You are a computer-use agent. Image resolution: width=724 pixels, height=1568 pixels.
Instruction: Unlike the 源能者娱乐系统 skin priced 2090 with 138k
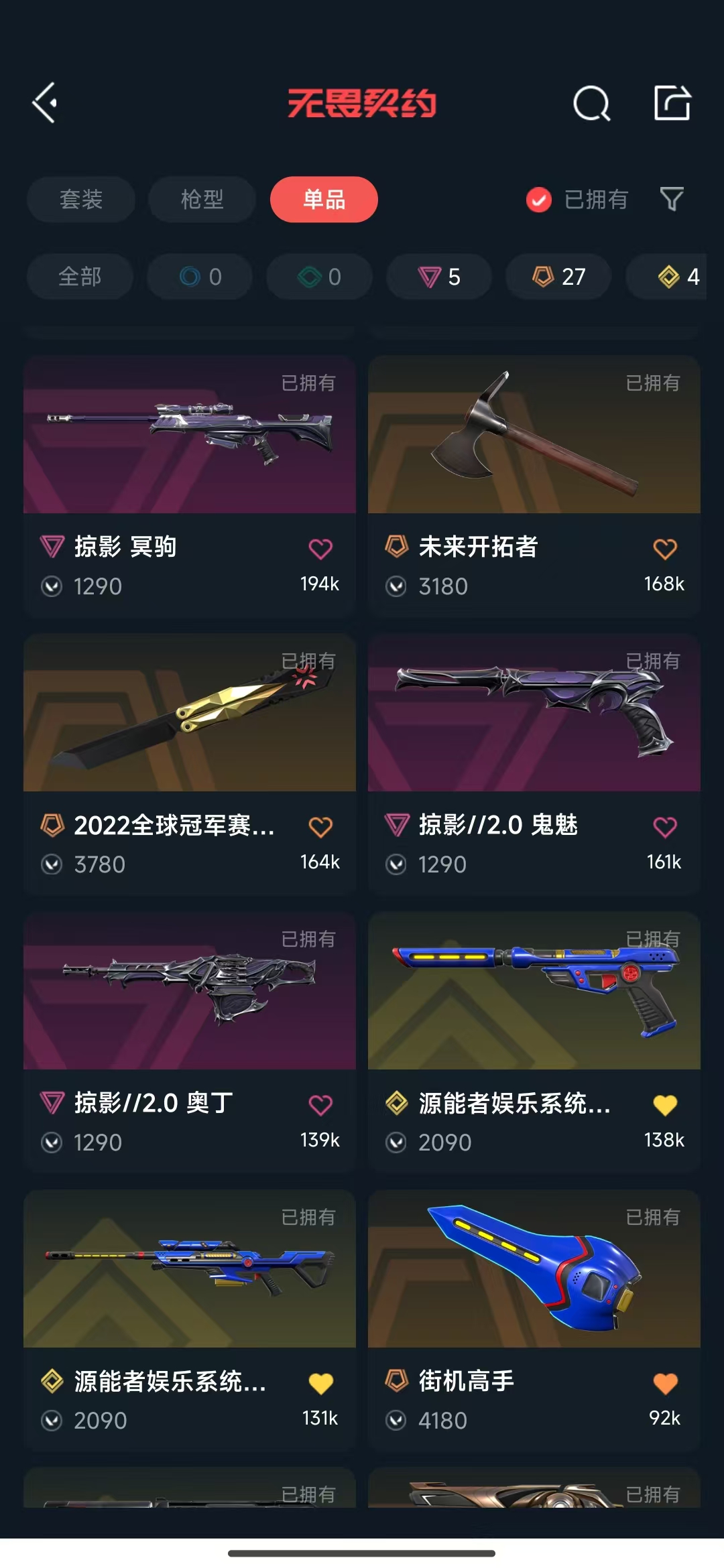(x=665, y=1105)
